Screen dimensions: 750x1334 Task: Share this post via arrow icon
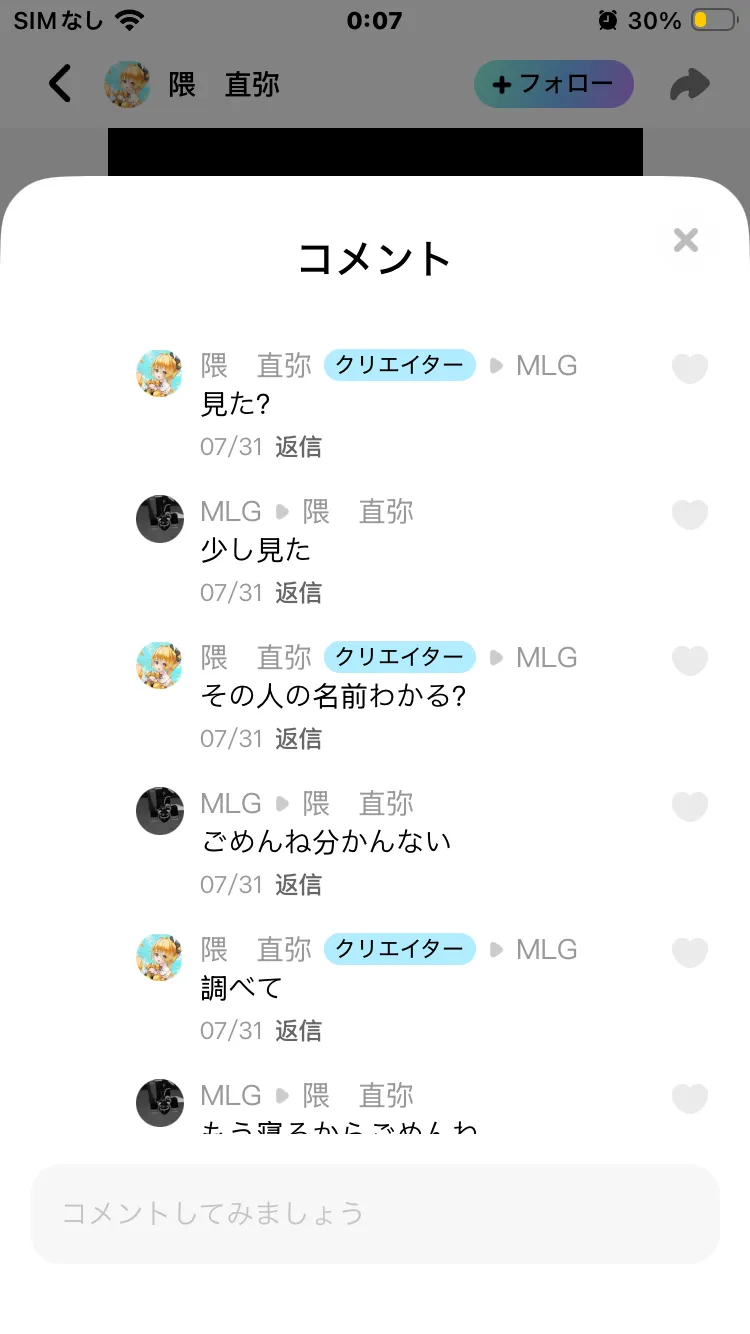click(689, 85)
